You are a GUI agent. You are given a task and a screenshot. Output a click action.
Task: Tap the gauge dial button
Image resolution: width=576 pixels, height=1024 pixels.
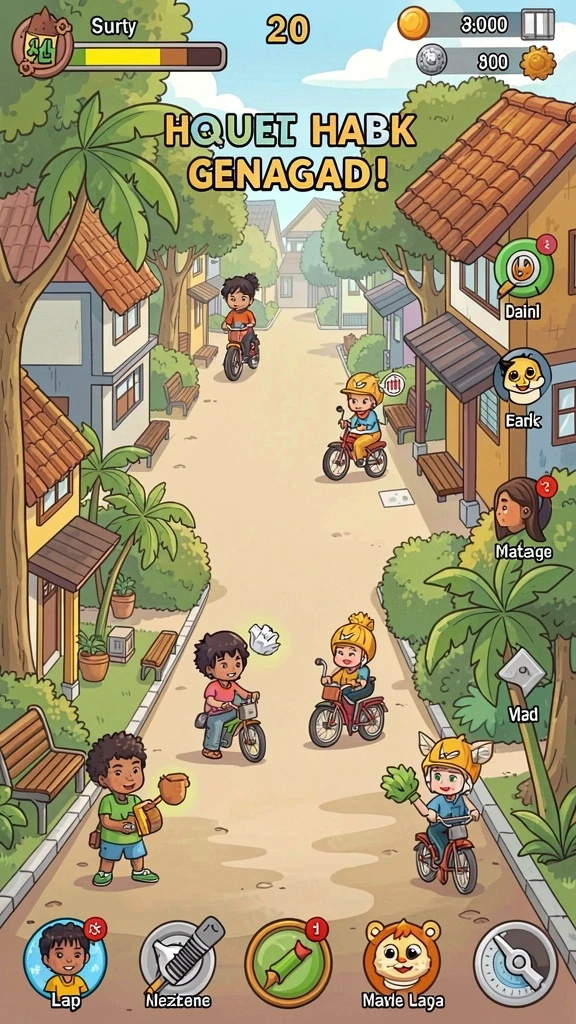pos(515,963)
